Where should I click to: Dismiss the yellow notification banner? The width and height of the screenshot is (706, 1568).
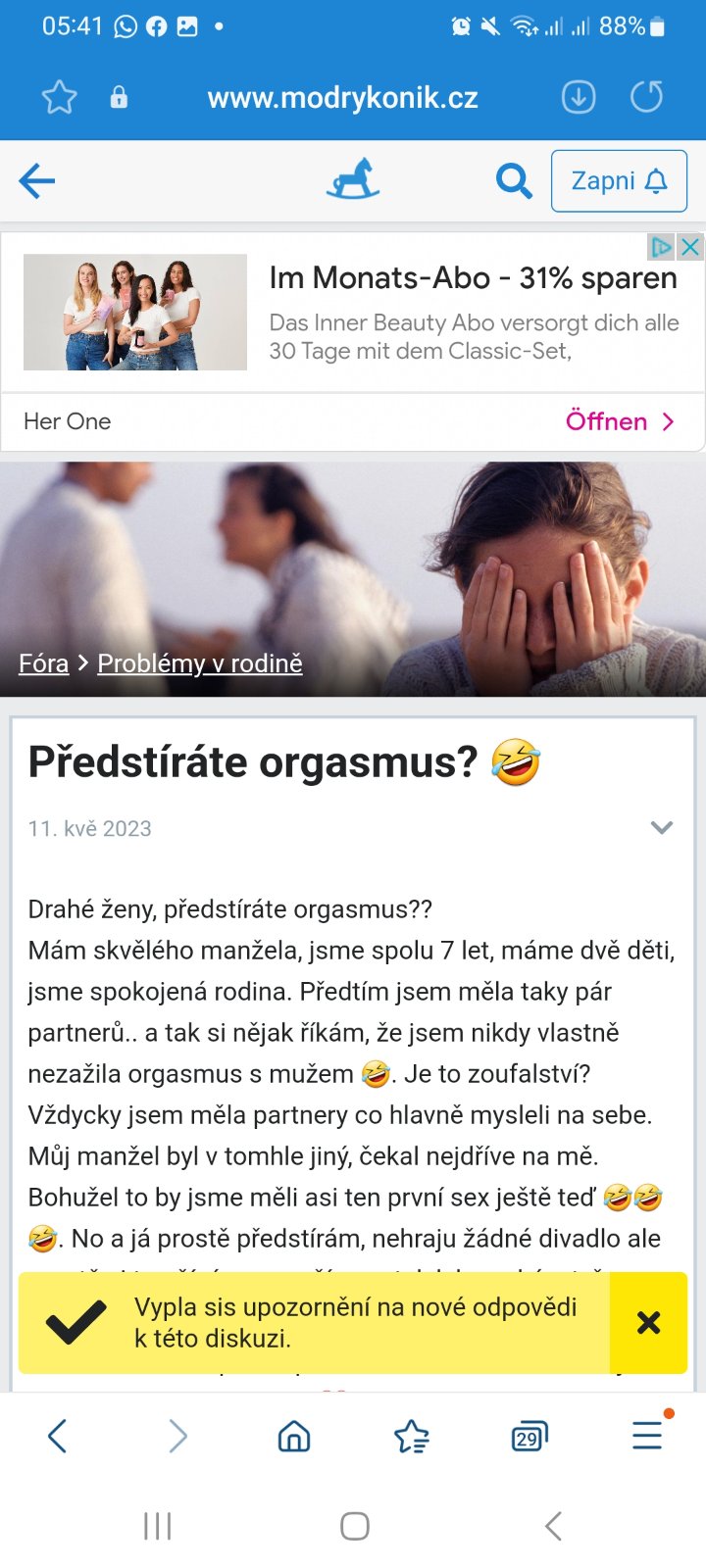click(x=648, y=1323)
